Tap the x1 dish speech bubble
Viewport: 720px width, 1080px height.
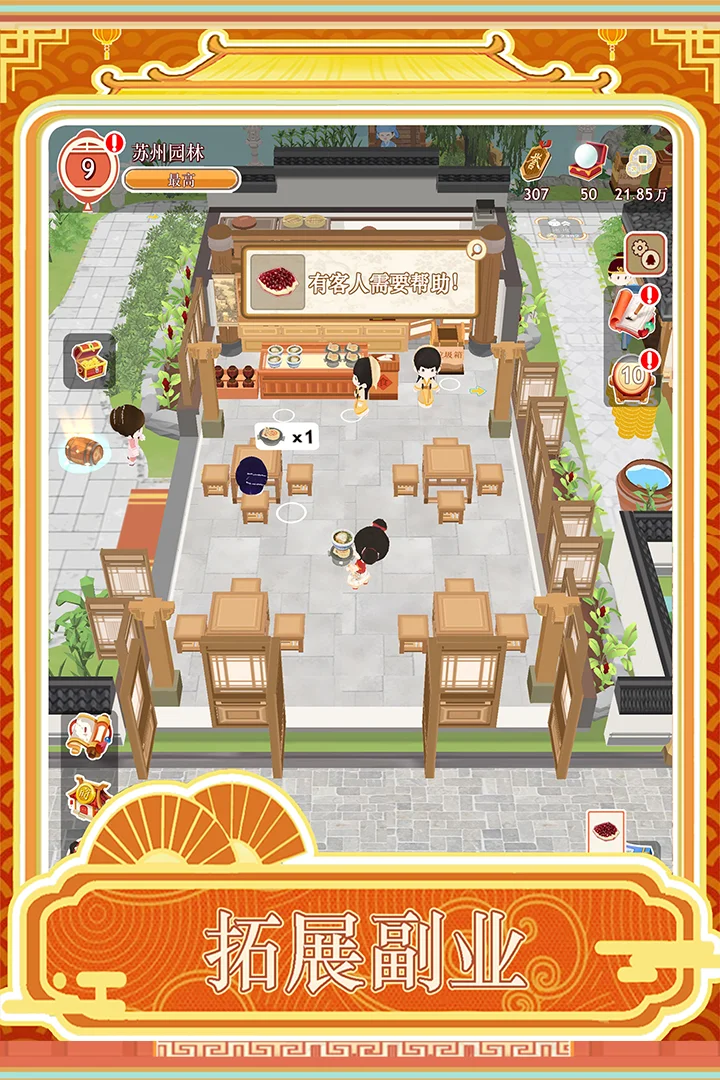coord(287,437)
